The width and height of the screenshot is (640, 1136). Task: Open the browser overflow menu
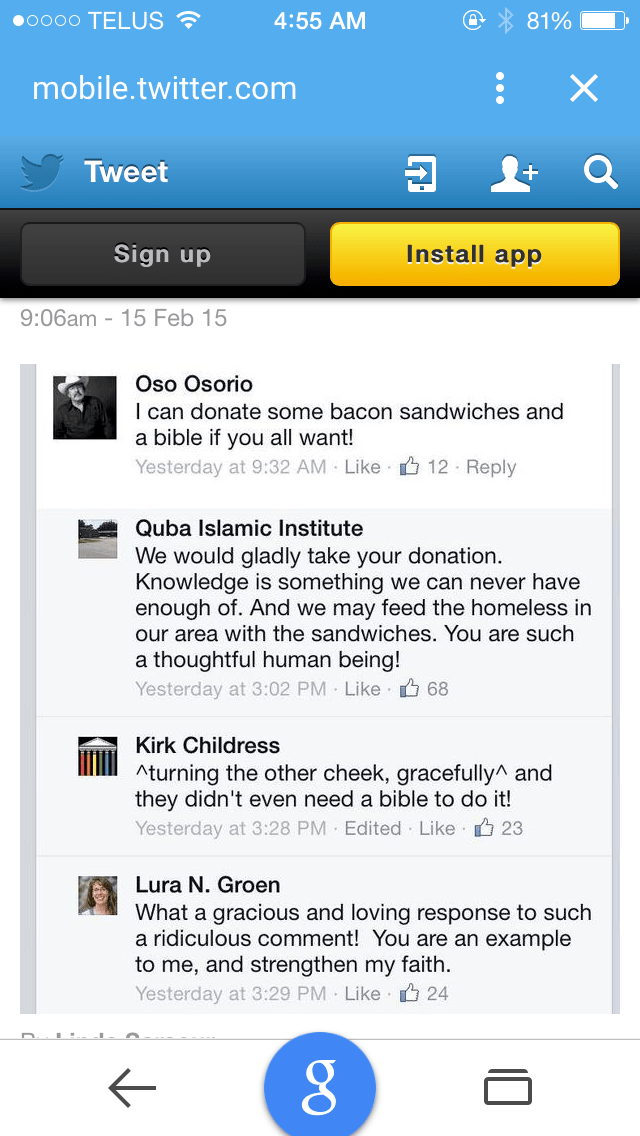pos(500,88)
